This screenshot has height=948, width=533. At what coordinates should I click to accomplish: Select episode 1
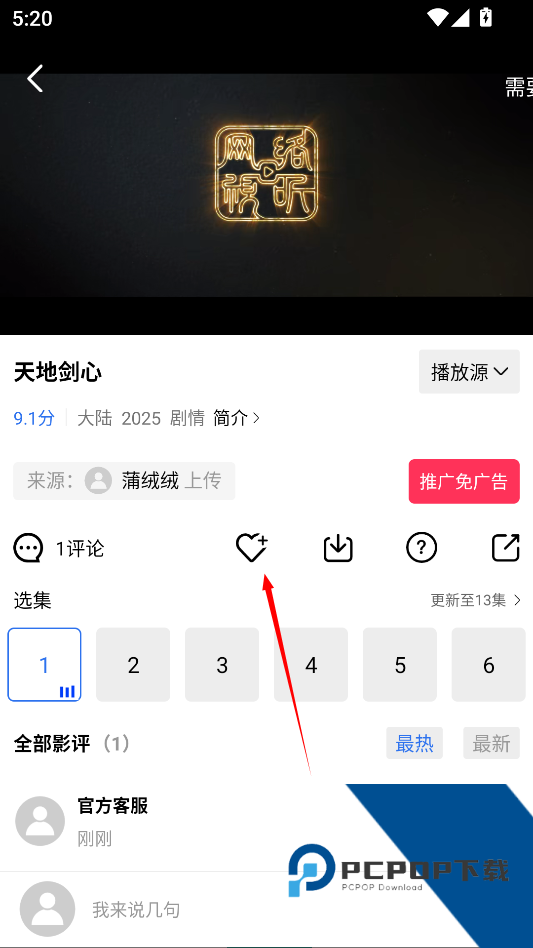point(44,665)
